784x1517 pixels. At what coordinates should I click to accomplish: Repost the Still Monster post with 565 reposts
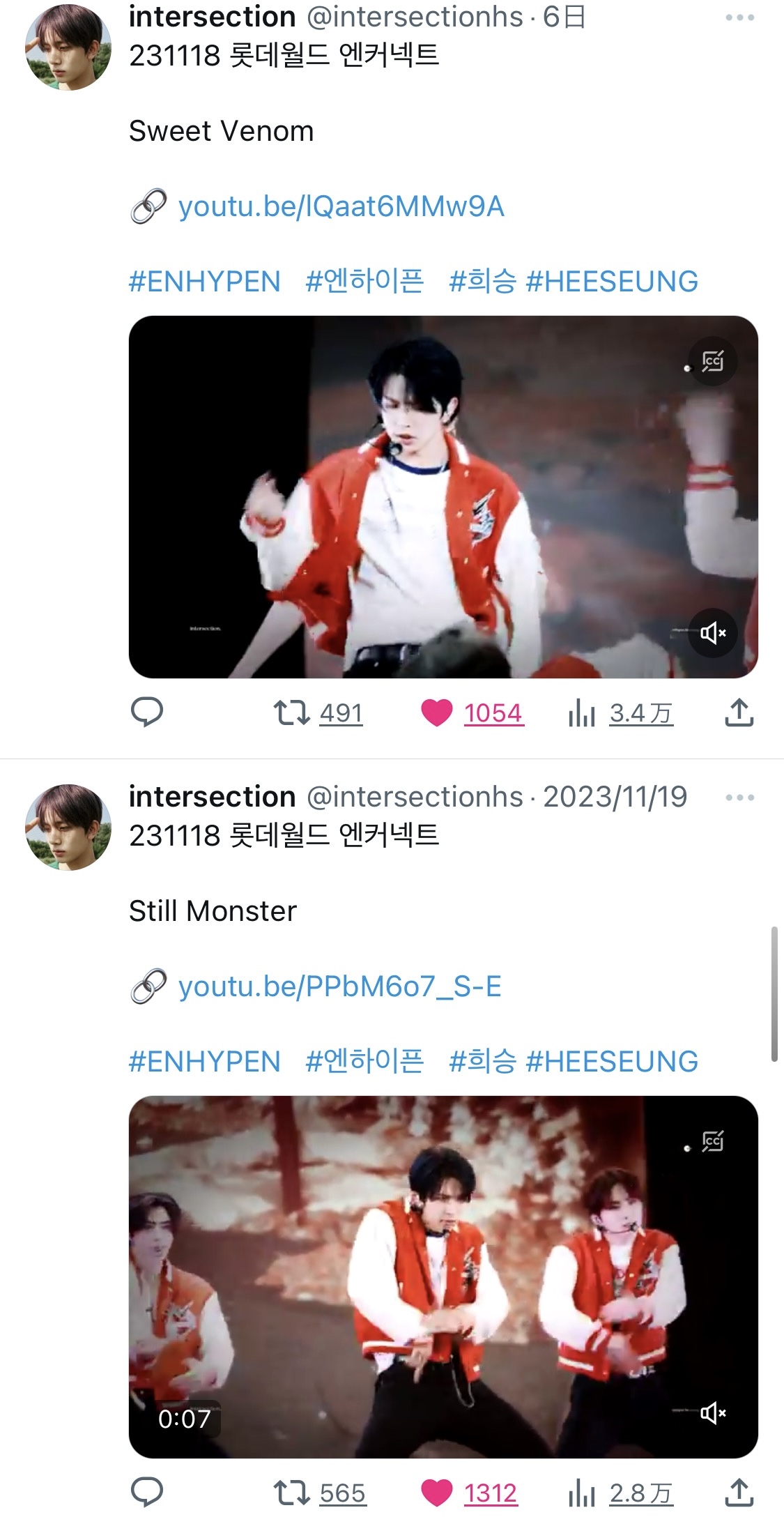(319, 1493)
